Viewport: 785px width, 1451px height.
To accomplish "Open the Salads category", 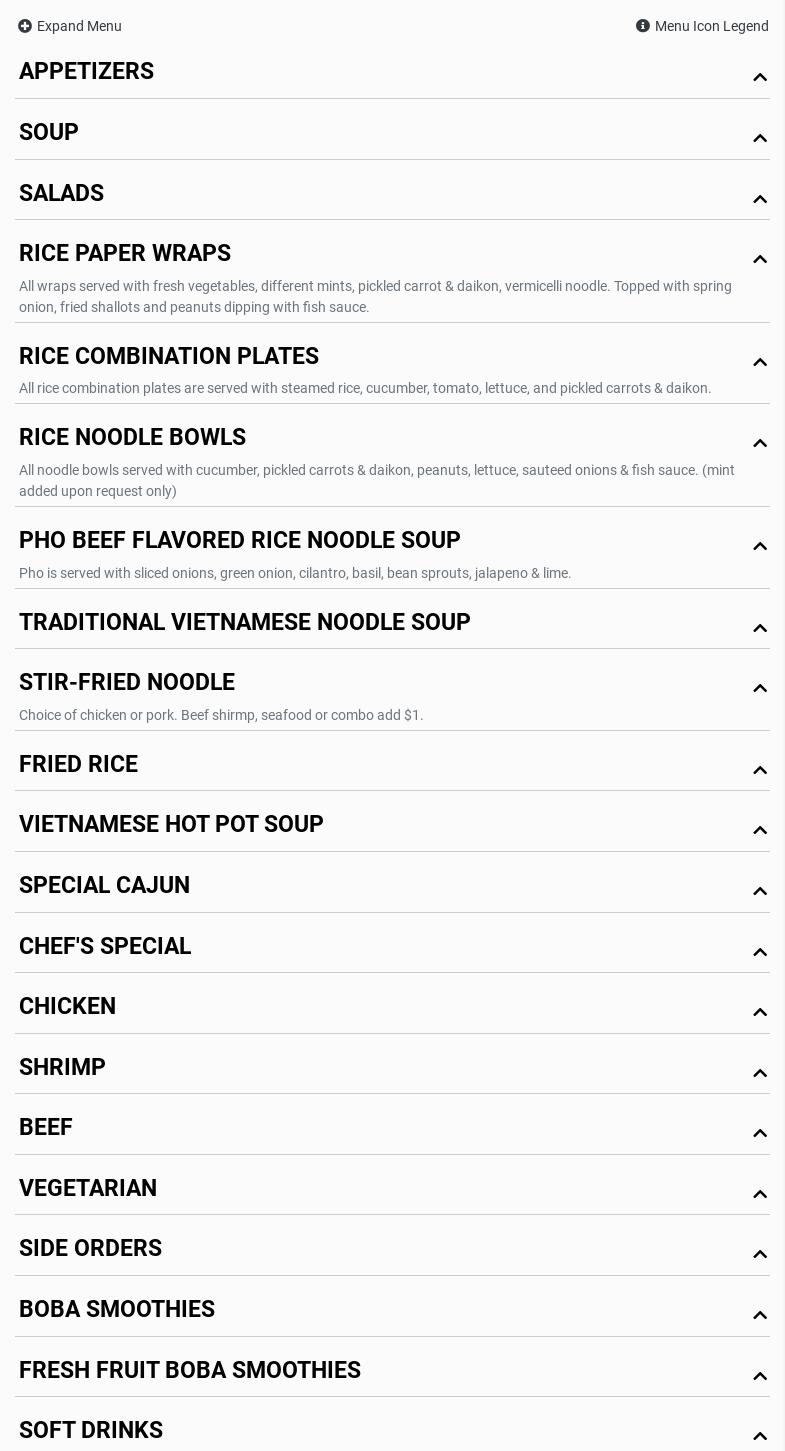I will tap(392, 194).
